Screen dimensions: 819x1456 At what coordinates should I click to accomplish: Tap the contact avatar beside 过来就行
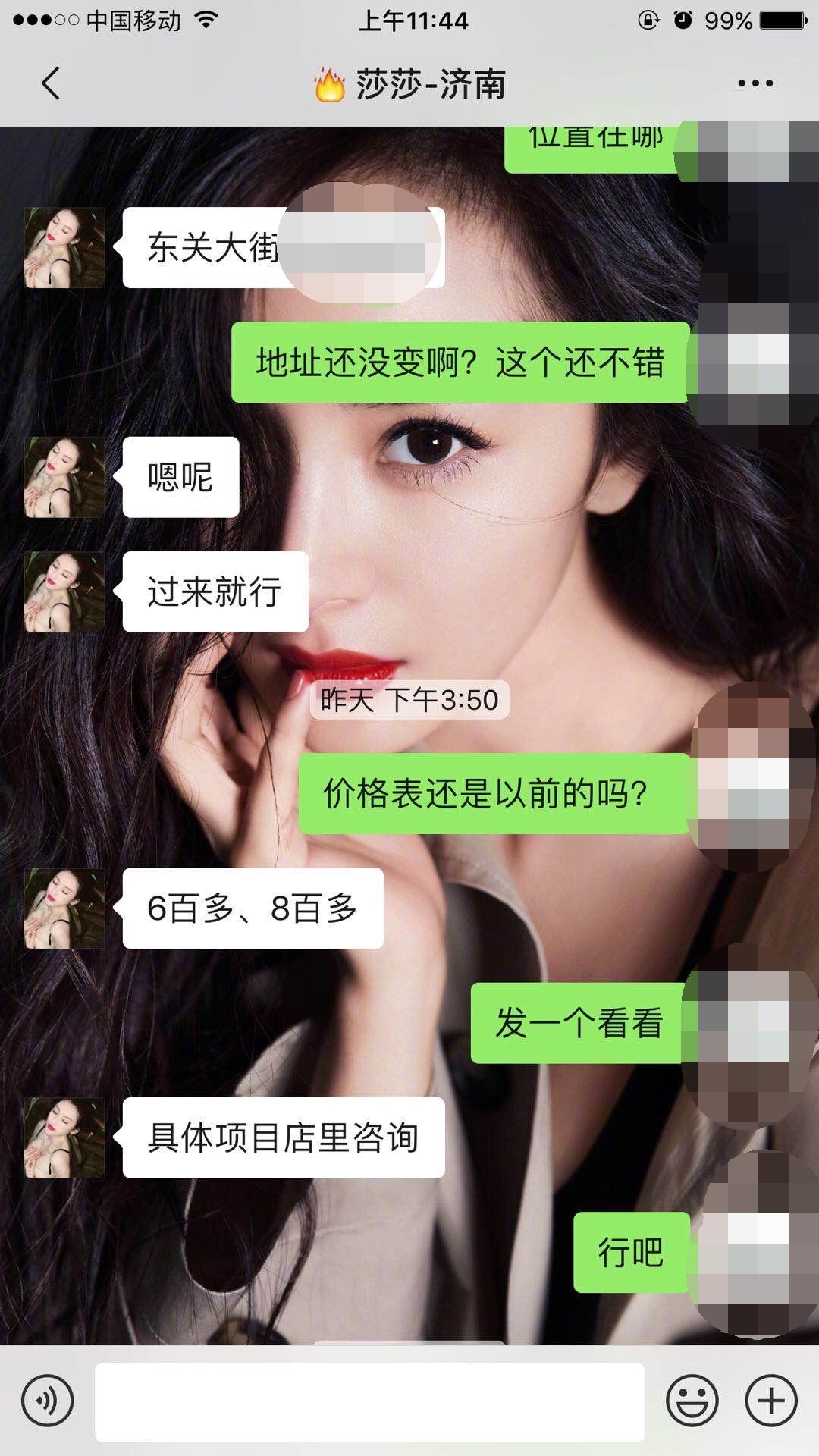point(64,591)
